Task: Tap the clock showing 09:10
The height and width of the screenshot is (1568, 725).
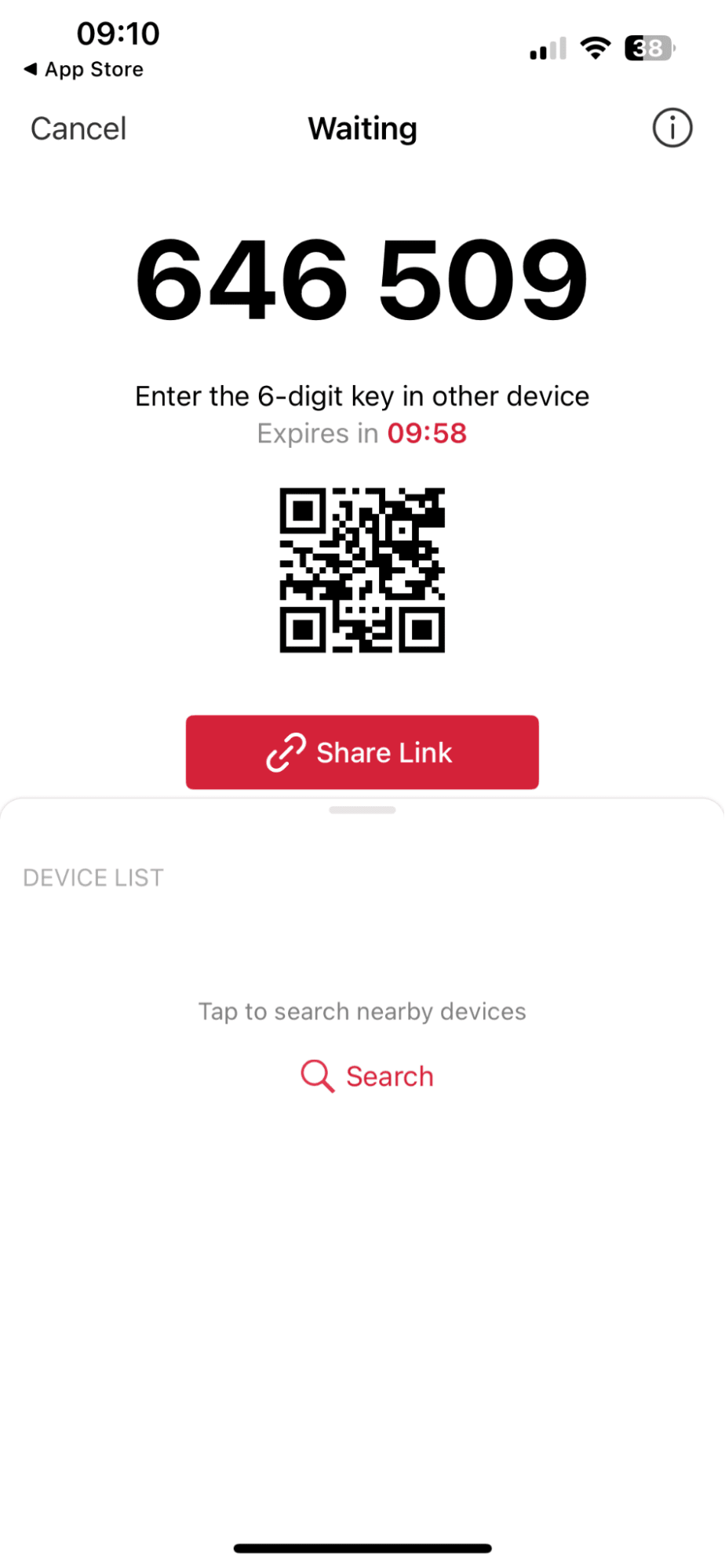Action: point(118,33)
